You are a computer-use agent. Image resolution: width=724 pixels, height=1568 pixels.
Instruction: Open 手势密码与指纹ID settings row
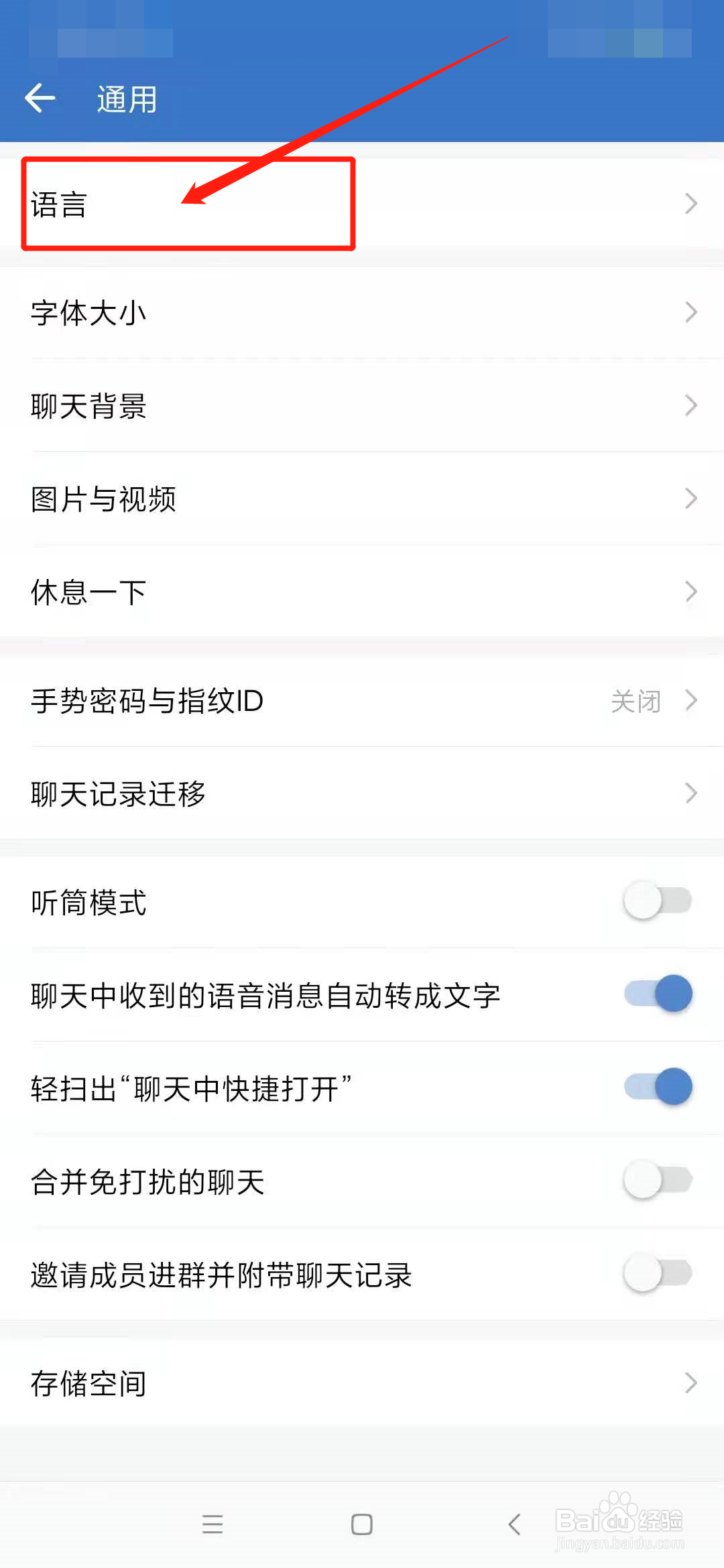point(268,701)
